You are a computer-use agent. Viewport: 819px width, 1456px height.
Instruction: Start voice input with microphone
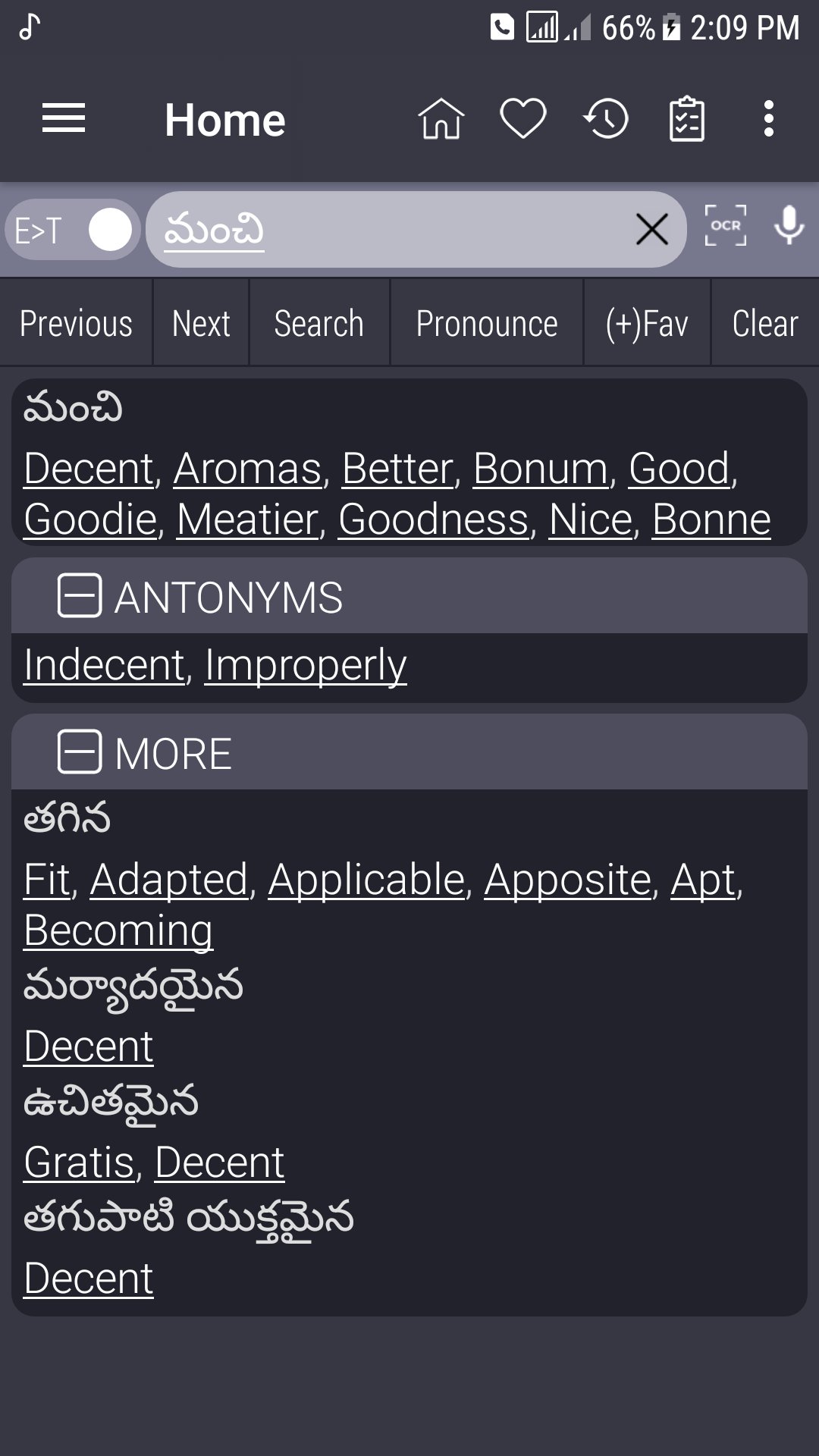point(789,226)
